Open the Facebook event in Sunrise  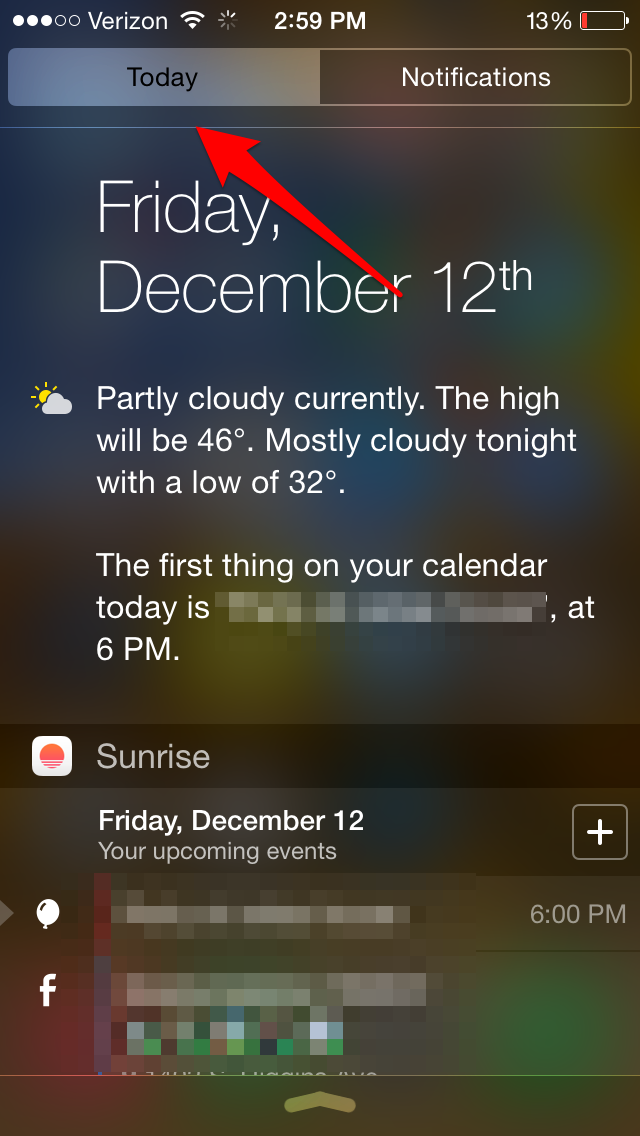pos(320,1013)
